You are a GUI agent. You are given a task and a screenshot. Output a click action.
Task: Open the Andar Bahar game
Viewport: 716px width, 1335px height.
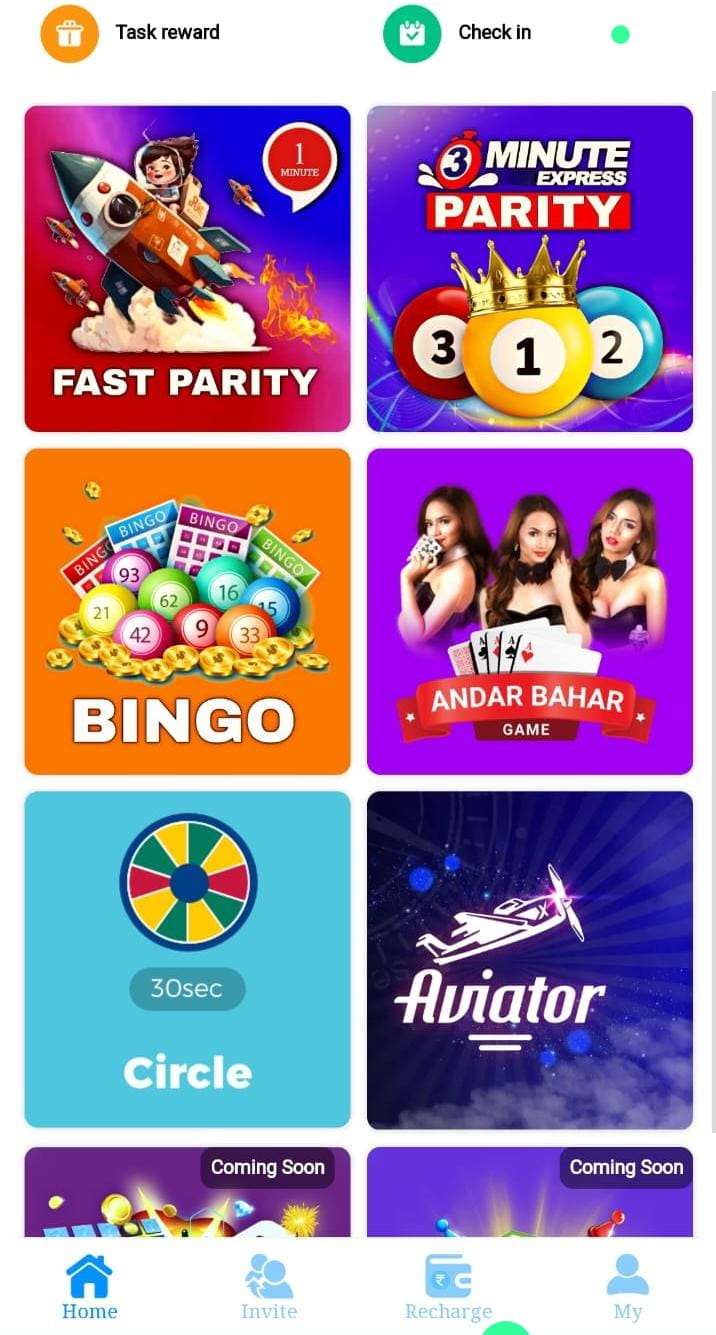coord(530,611)
